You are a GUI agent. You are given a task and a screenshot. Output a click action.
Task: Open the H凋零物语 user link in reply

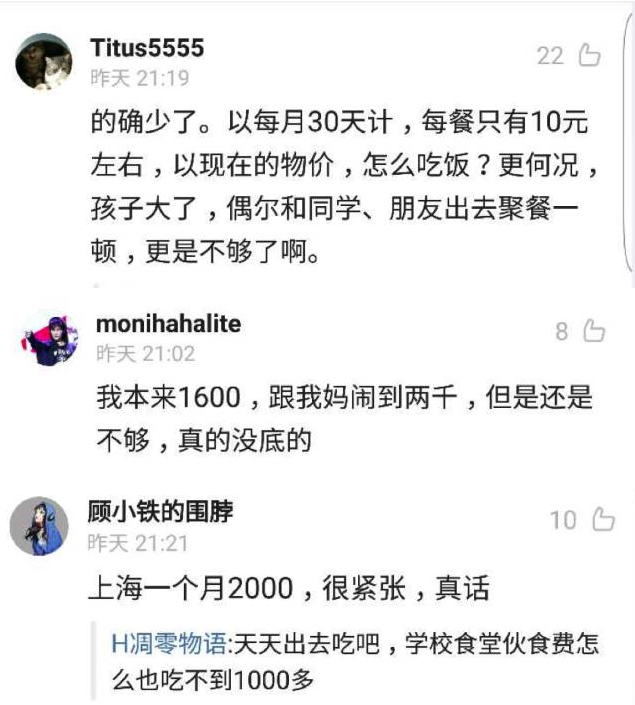click(x=171, y=643)
